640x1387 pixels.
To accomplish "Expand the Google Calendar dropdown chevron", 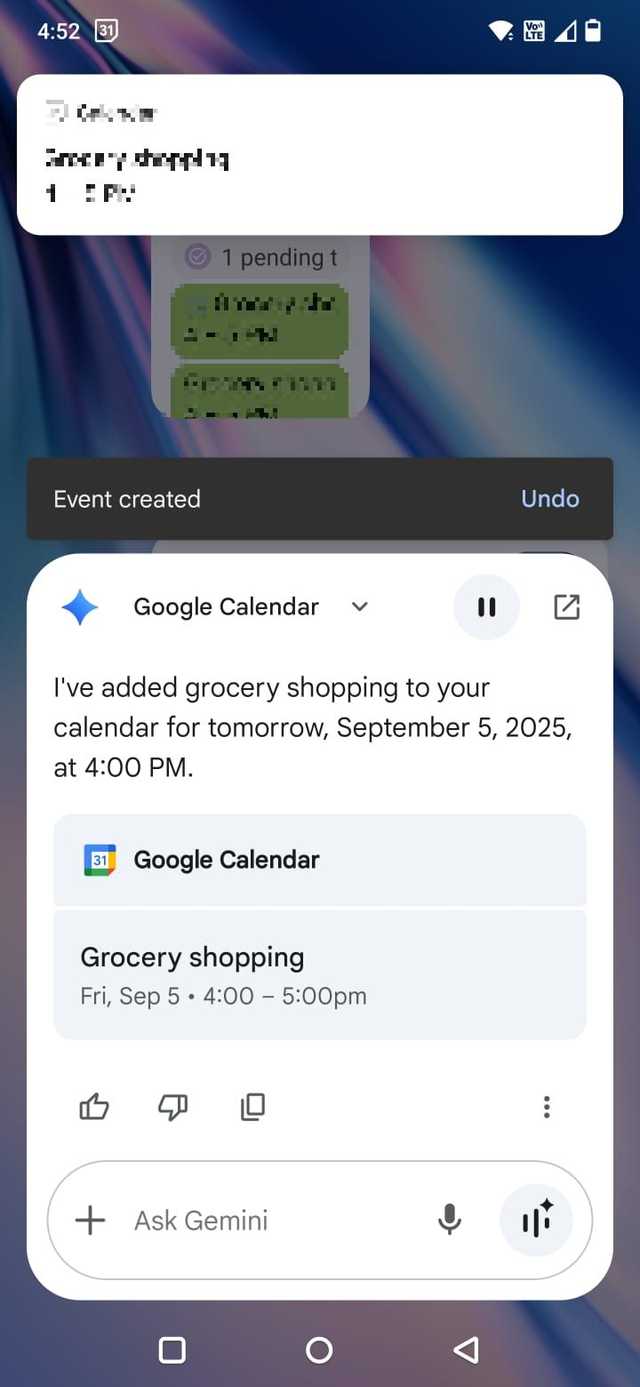I will 360,607.
